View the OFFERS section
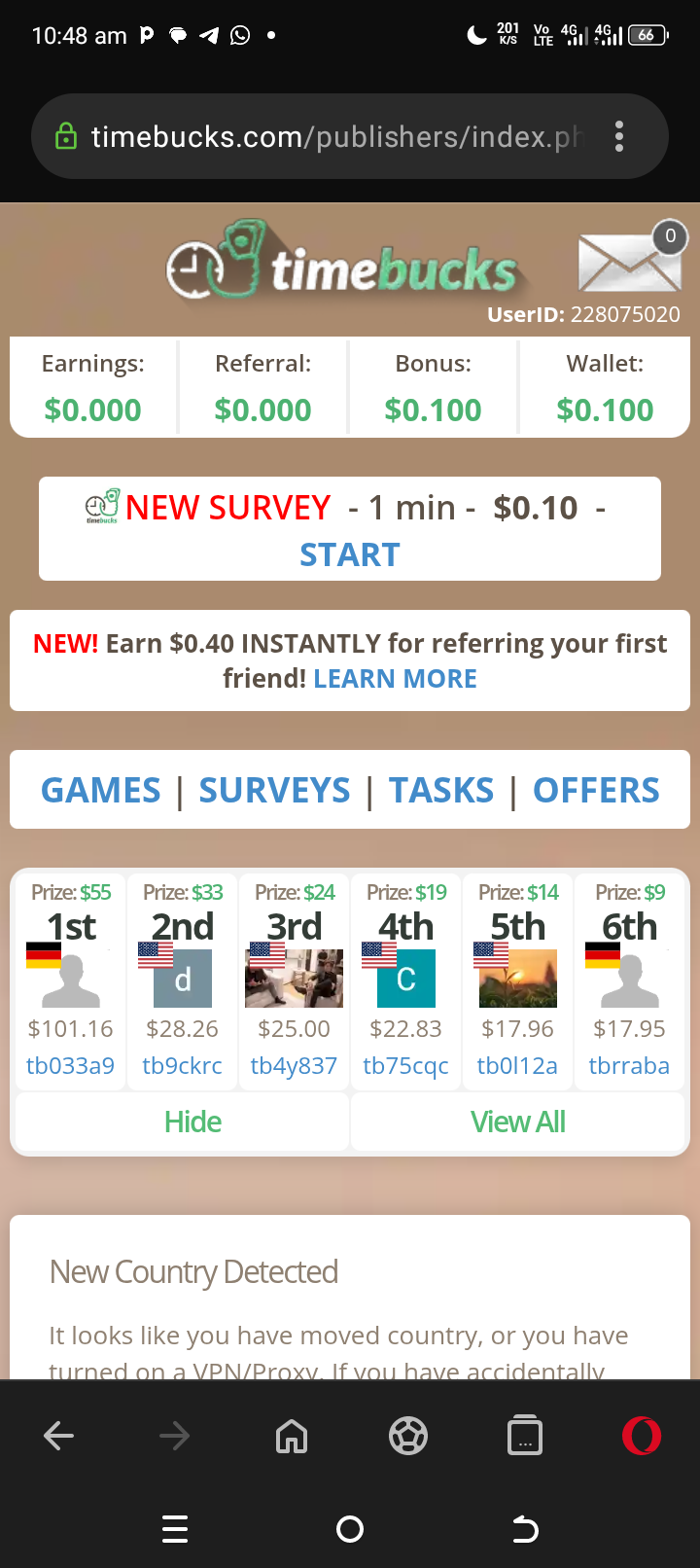 (x=596, y=791)
